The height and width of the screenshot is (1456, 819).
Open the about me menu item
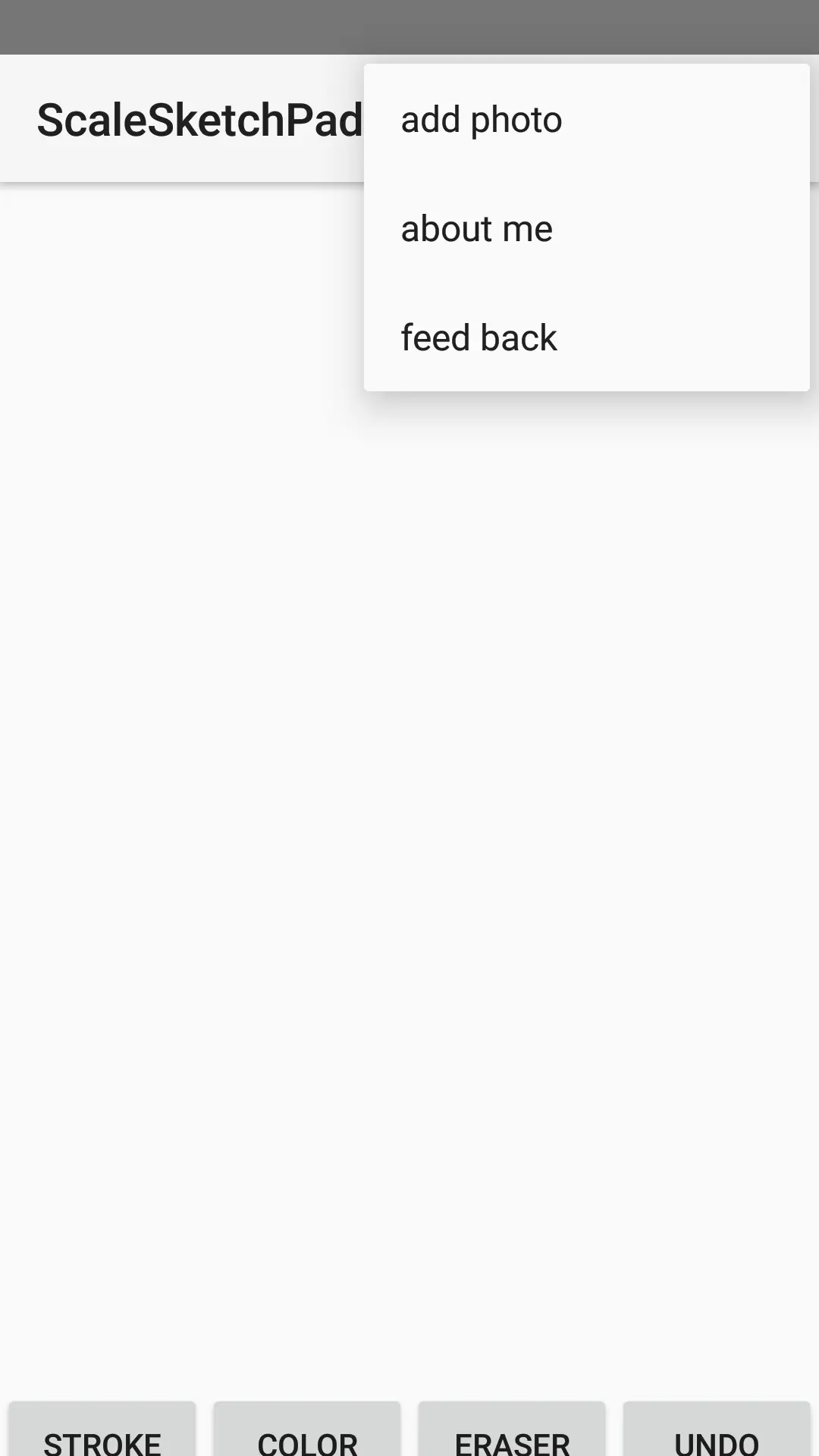coord(585,229)
